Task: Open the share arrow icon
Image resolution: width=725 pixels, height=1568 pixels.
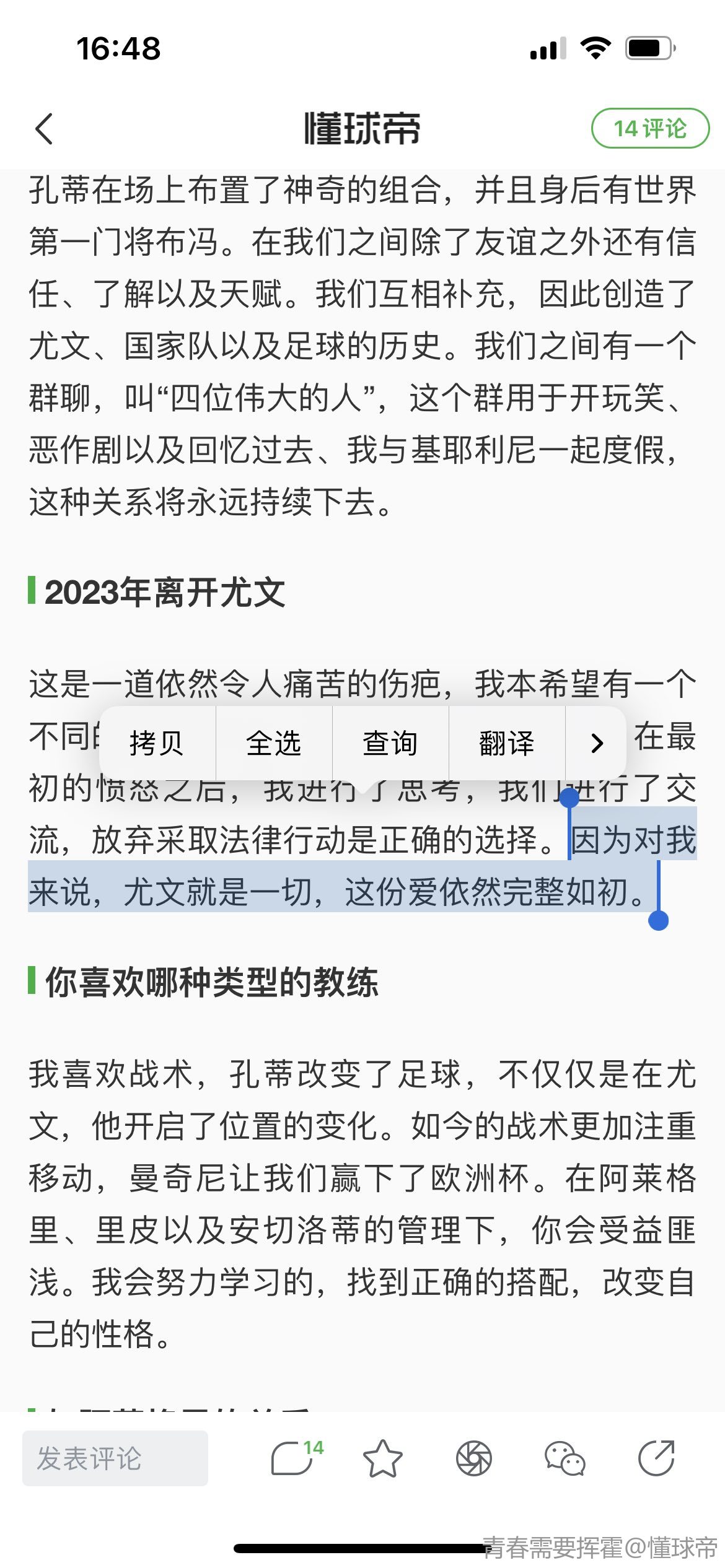Action: click(x=656, y=1458)
